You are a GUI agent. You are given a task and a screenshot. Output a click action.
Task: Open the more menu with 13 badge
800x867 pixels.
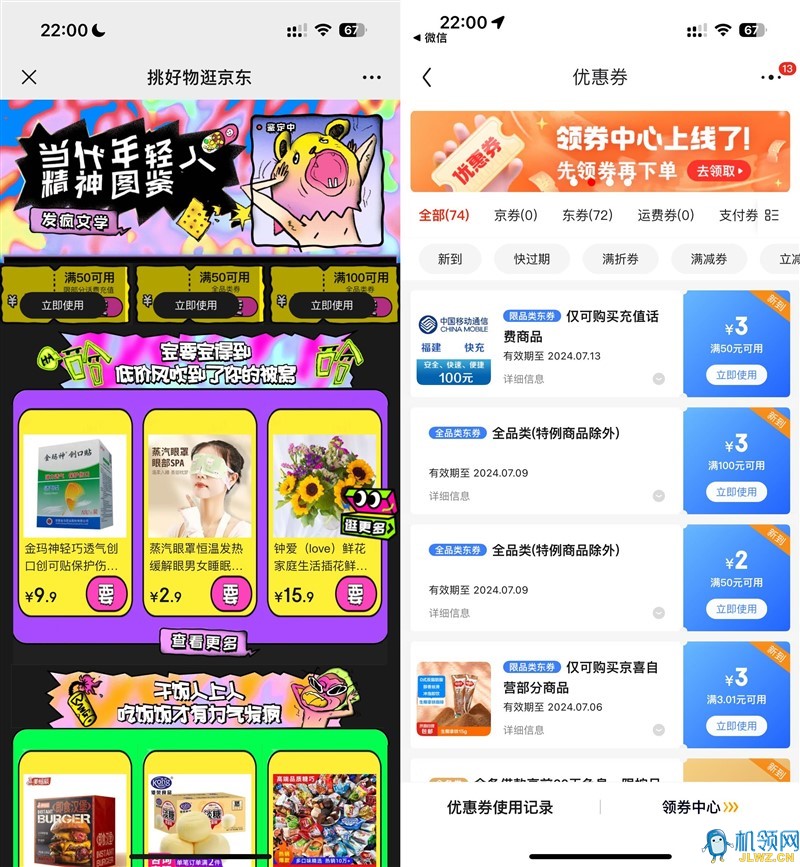[770, 77]
